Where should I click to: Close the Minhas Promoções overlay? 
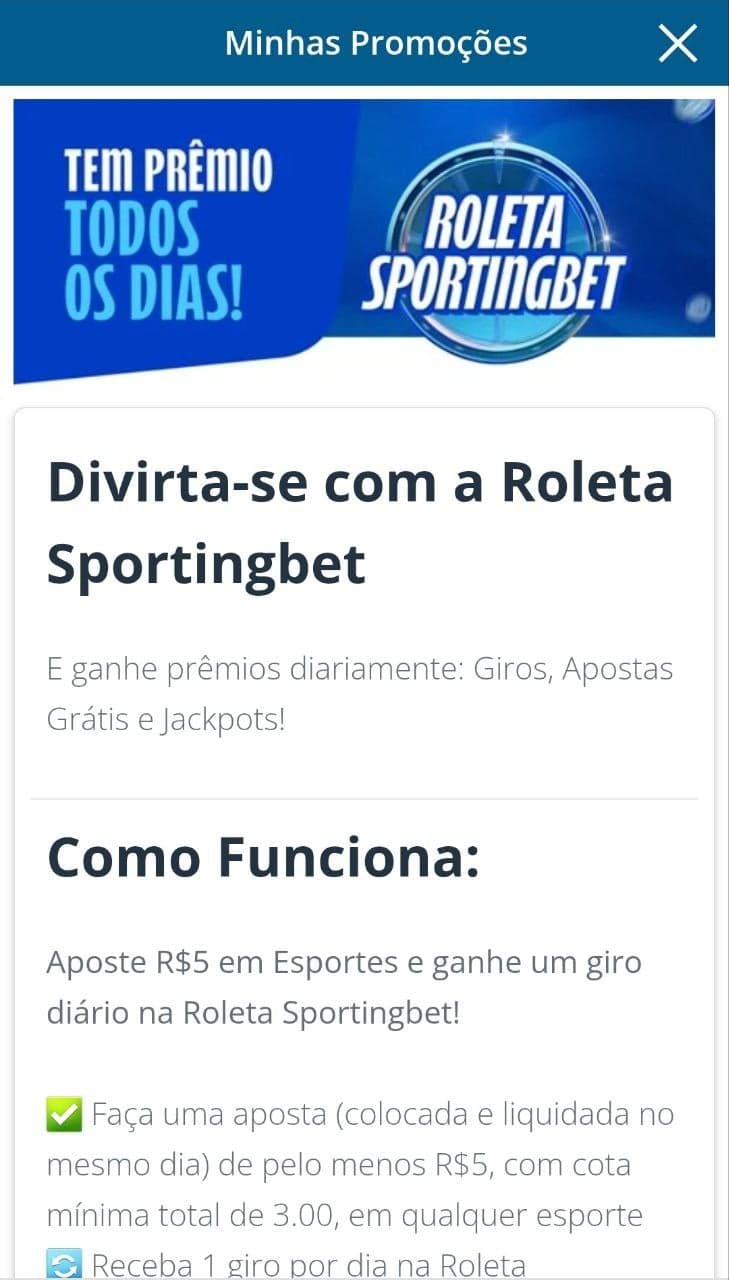(x=678, y=43)
